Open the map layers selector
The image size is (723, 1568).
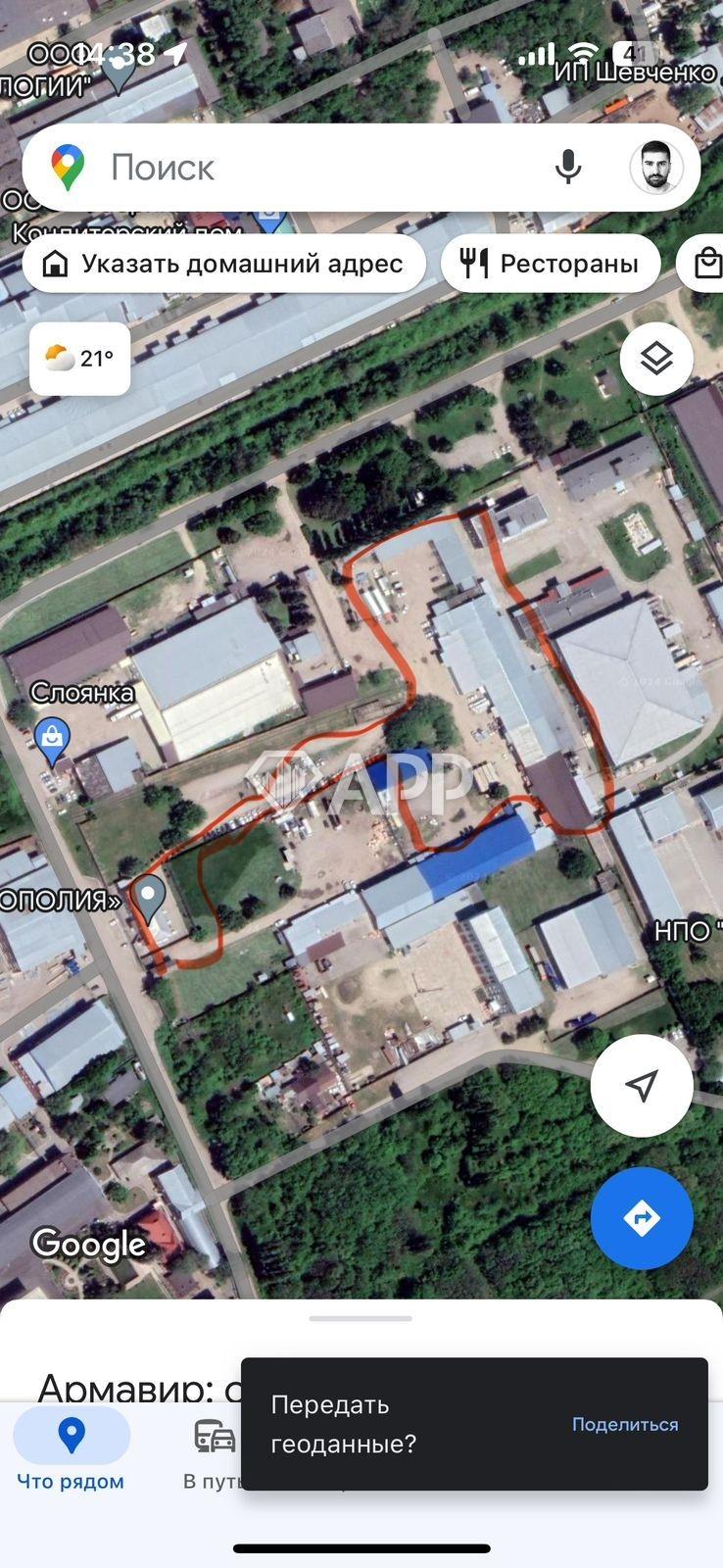tap(656, 359)
